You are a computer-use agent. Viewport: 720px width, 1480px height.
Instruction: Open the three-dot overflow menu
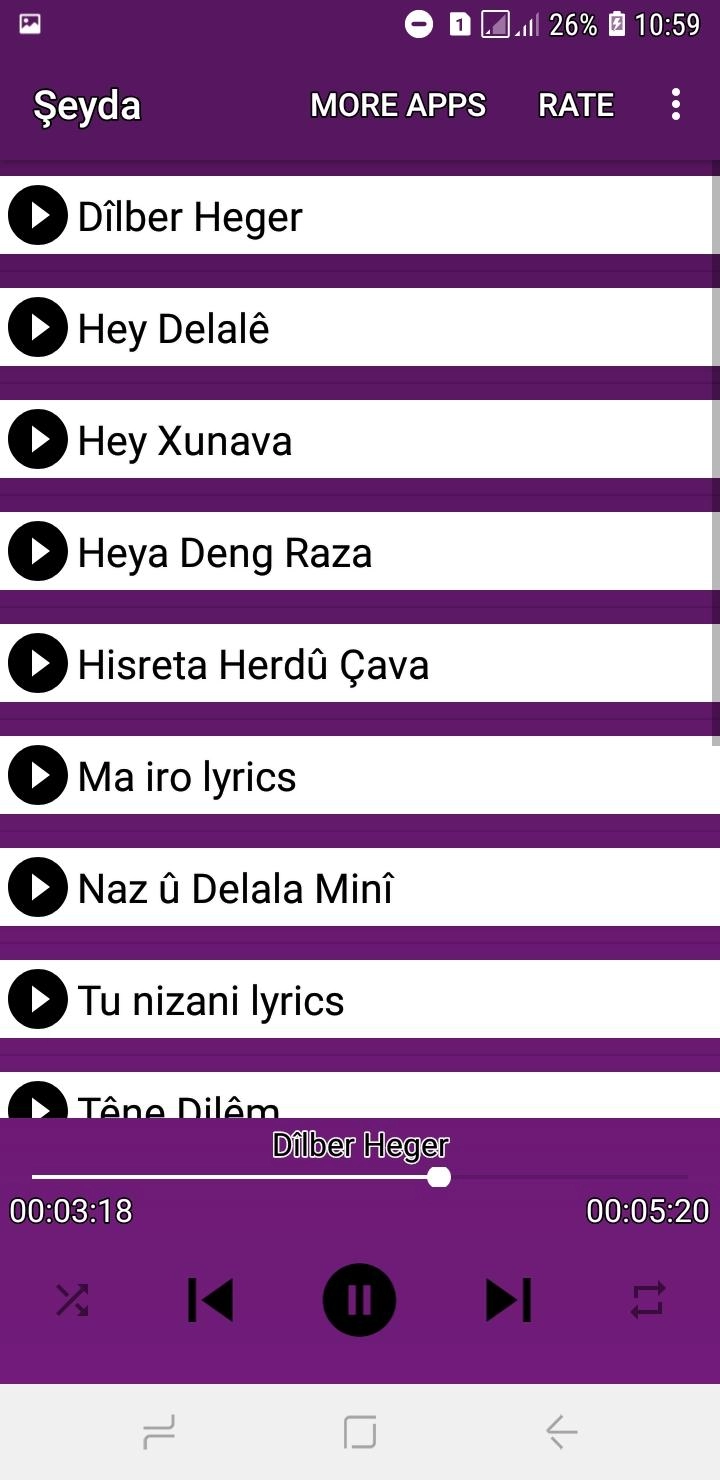[x=676, y=105]
